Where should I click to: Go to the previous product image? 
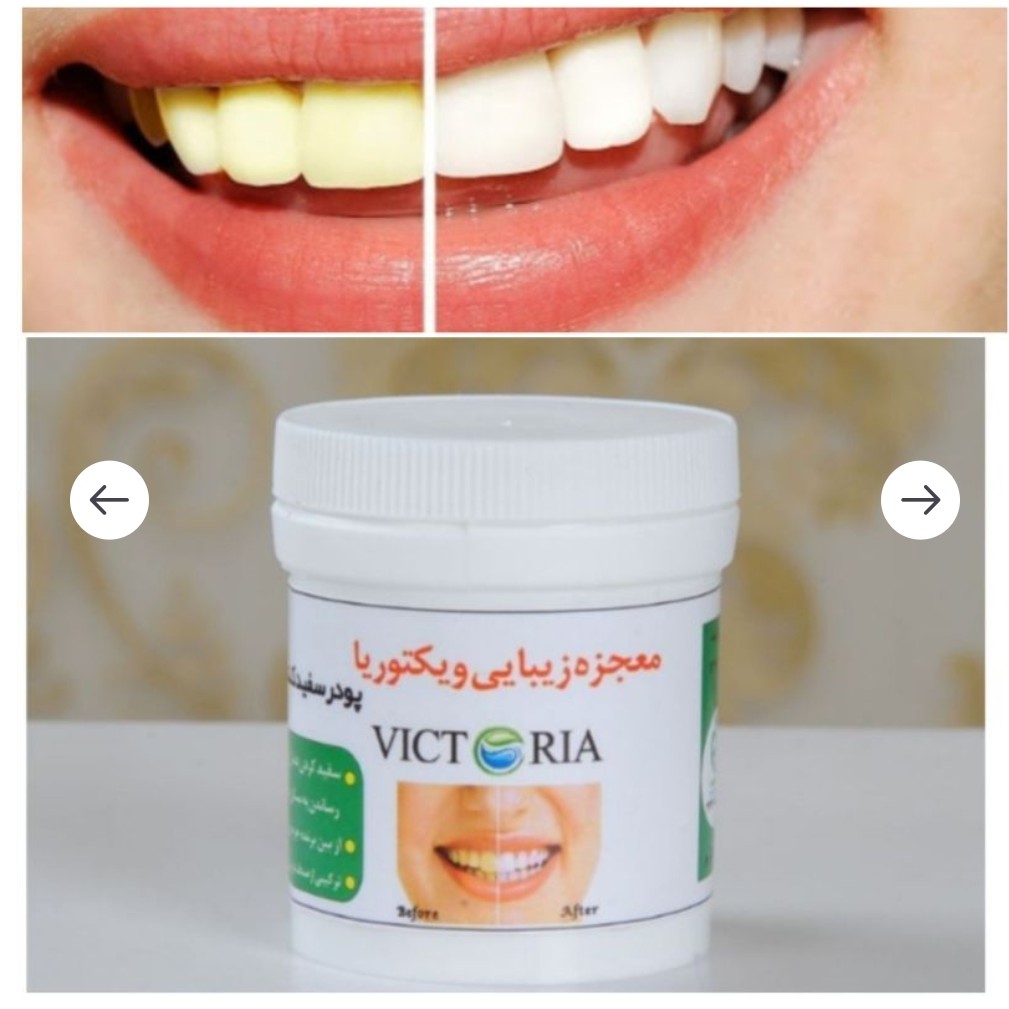click(x=109, y=500)
